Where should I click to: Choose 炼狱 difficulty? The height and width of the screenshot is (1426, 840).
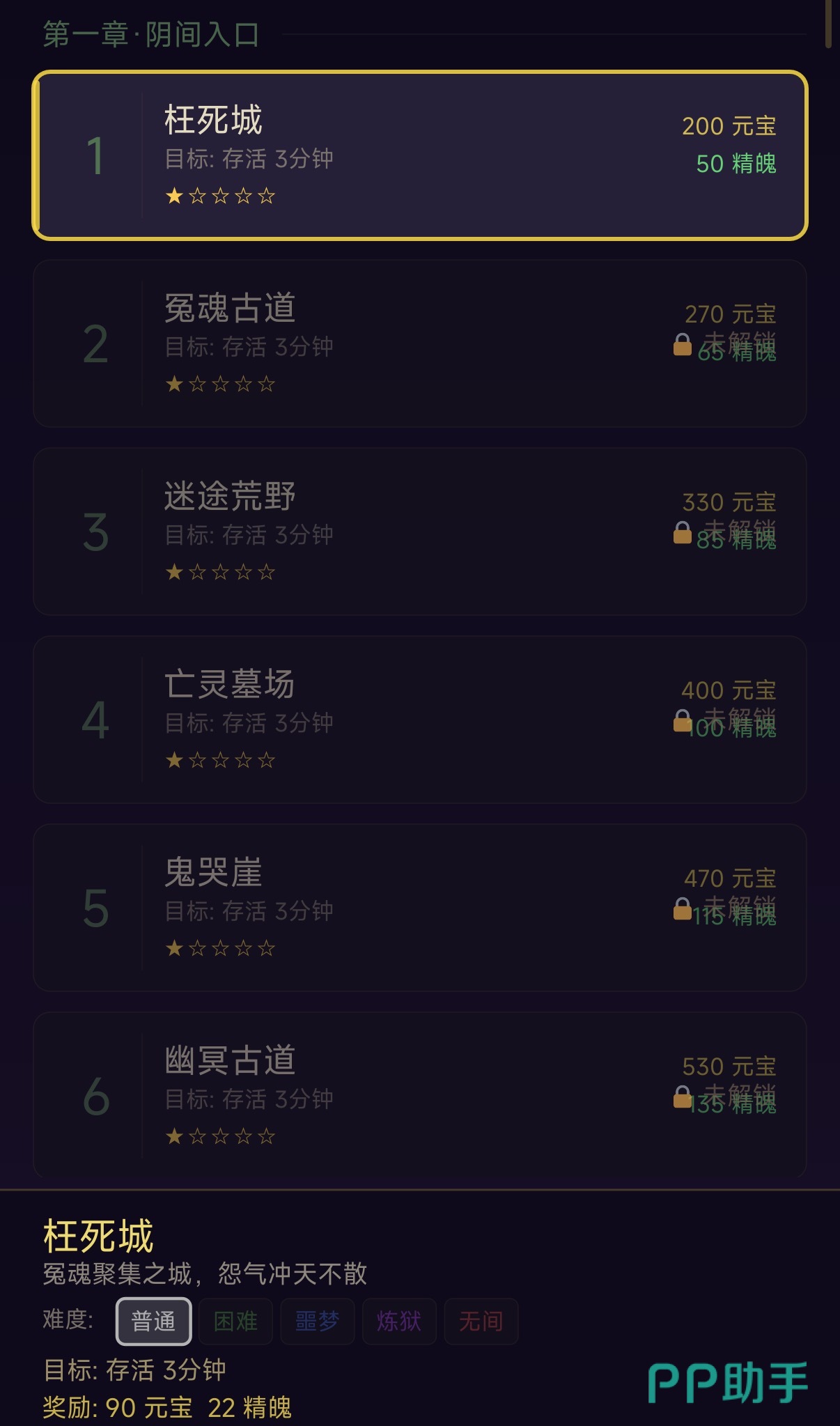pos(399,1321)
